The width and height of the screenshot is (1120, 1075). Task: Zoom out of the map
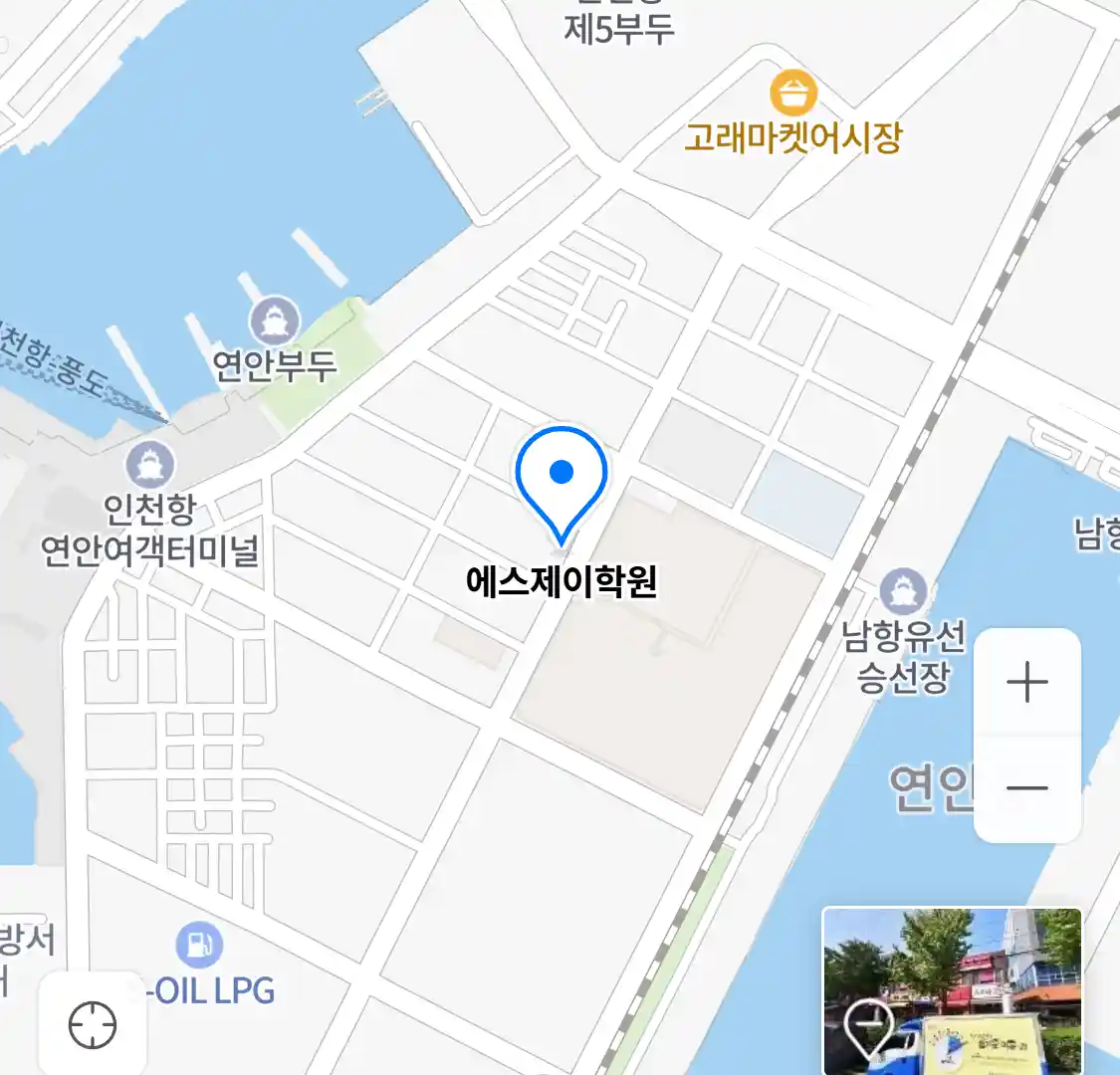click(x=1026, y=788)
